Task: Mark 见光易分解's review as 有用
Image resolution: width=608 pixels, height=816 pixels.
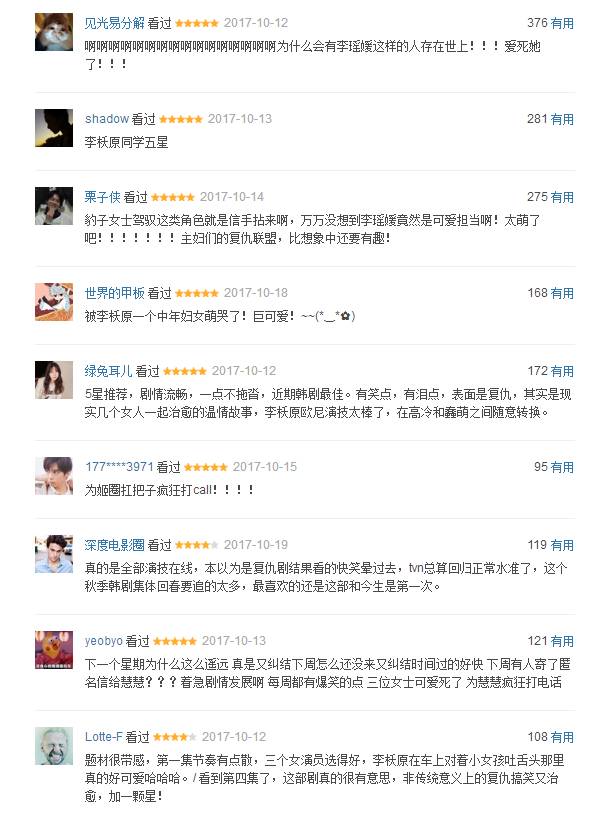Action: pyautogui.click(x=562, y=22)
